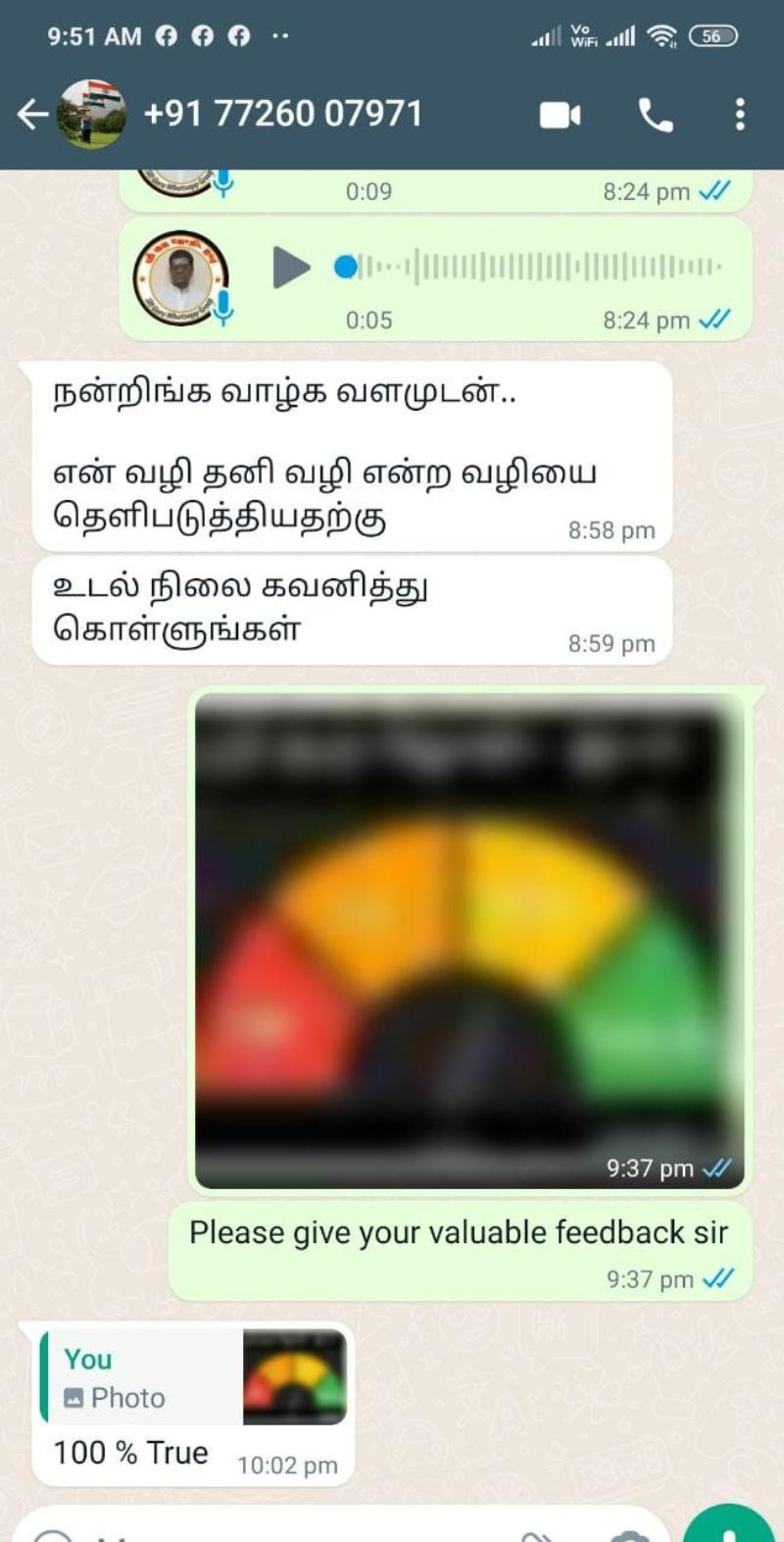Go back to the chat list
This screenshot has width=784, height=1542.
[32, 115]
